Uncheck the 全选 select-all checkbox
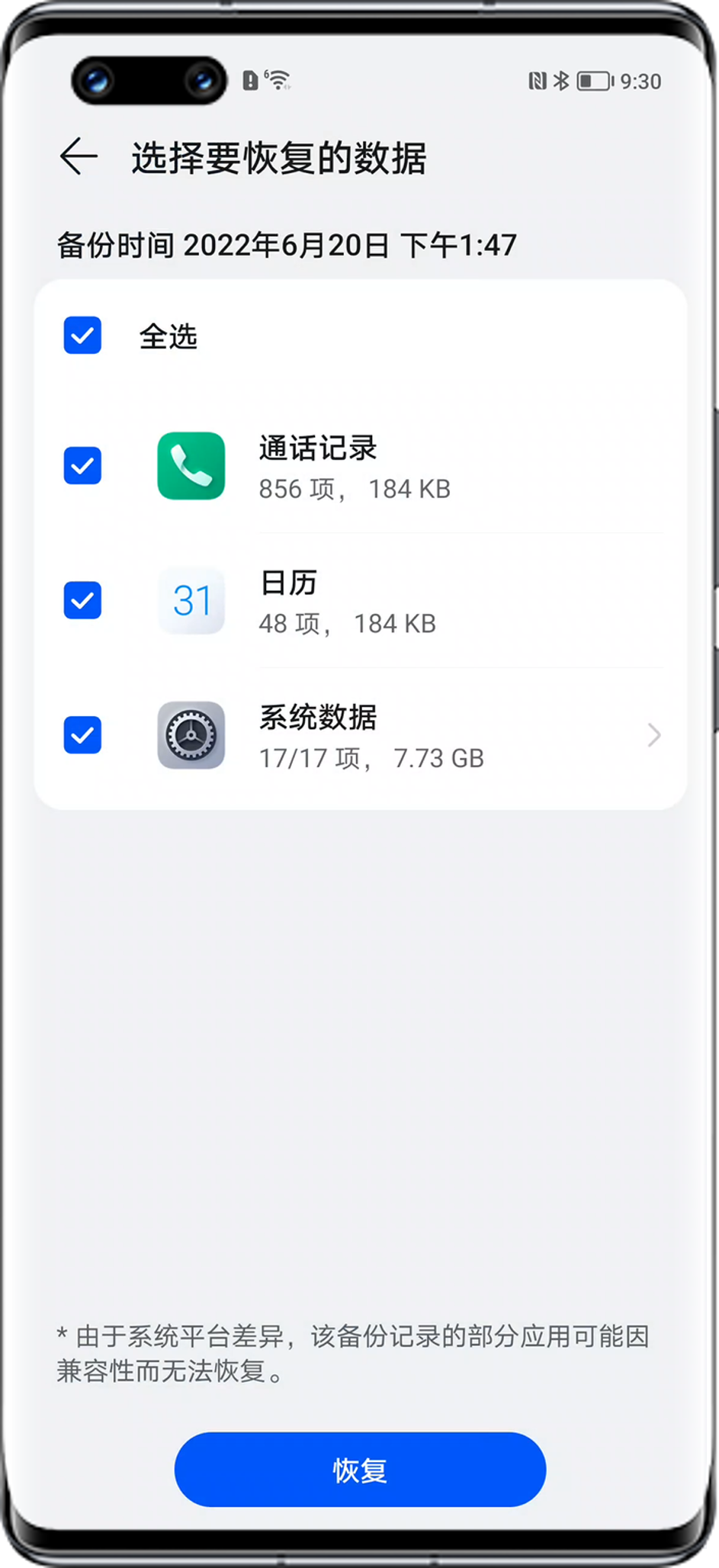 pos(82,336)
